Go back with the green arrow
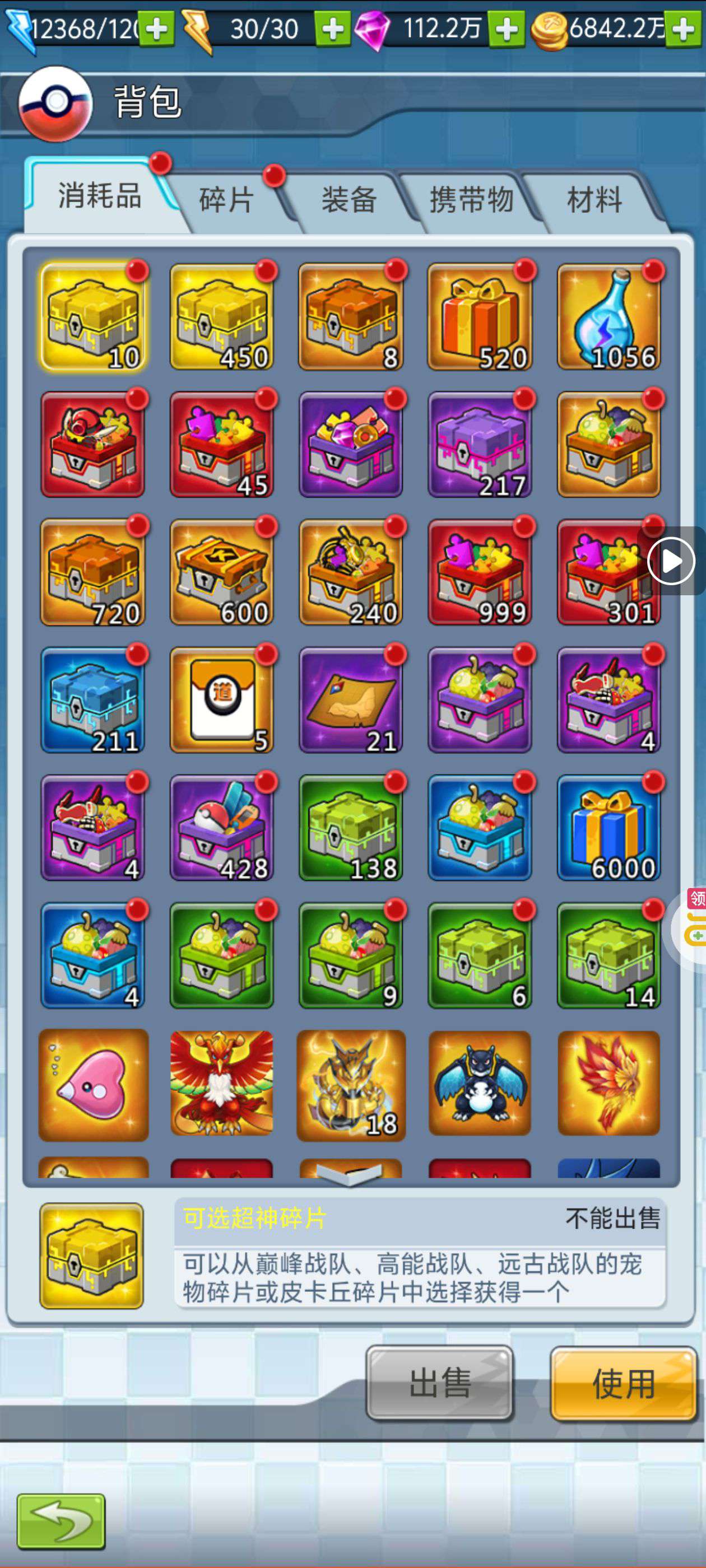Viewport: 706px width, 1568px height. click(x=61, y=1521)
